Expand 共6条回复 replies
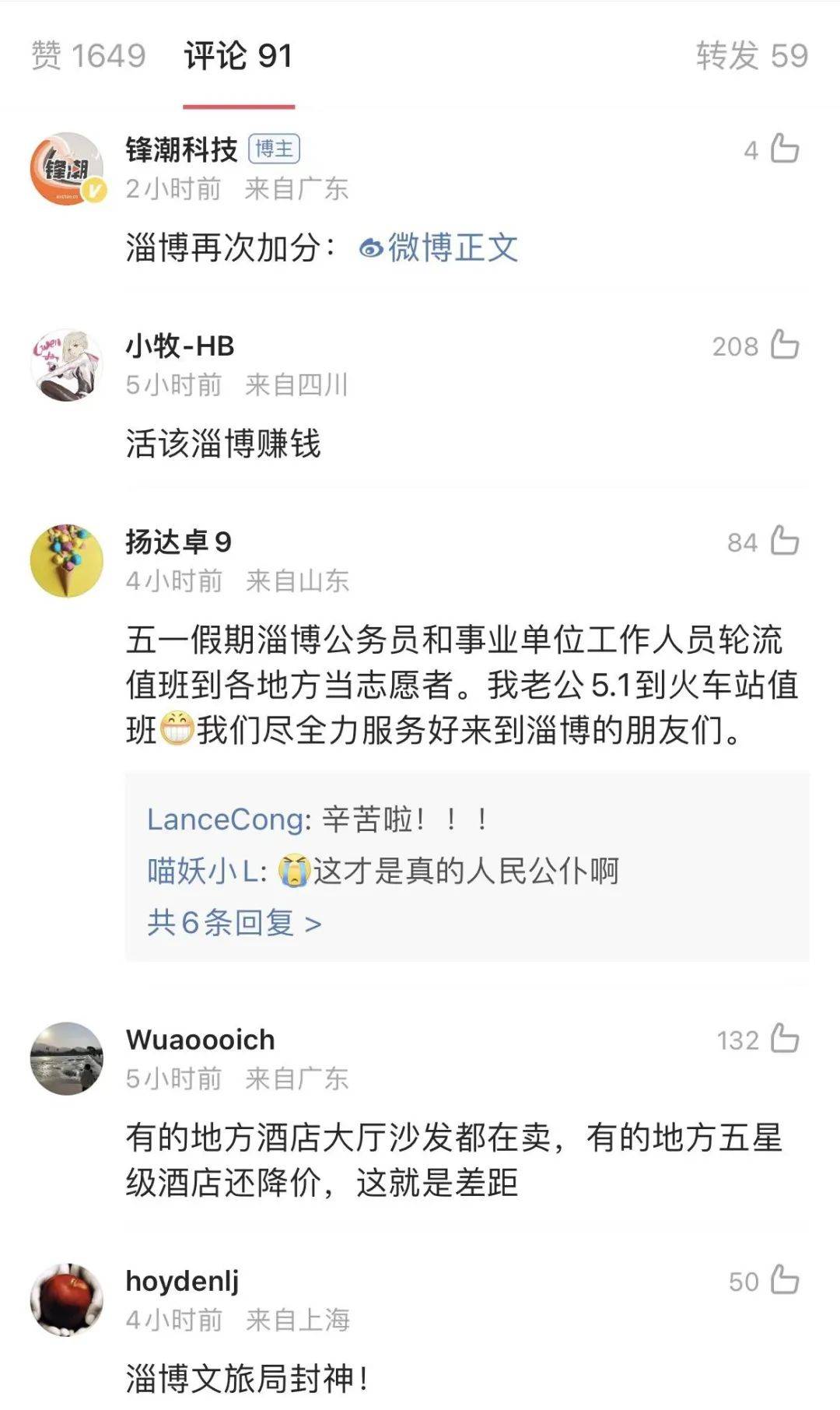Viewport: 840px width, 1410px height. click(x=234, y=923)
